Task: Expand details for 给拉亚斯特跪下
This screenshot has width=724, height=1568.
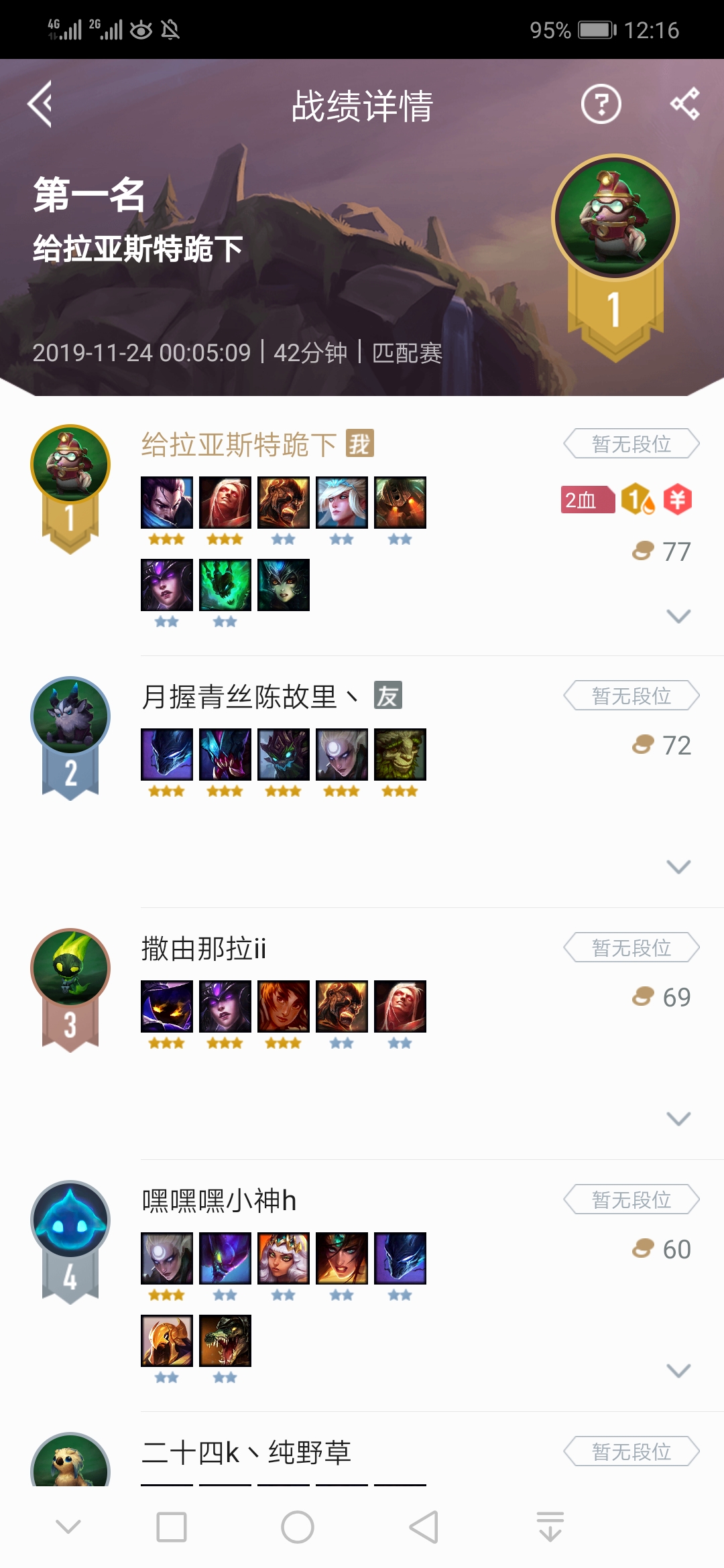Action: (678, 616)
